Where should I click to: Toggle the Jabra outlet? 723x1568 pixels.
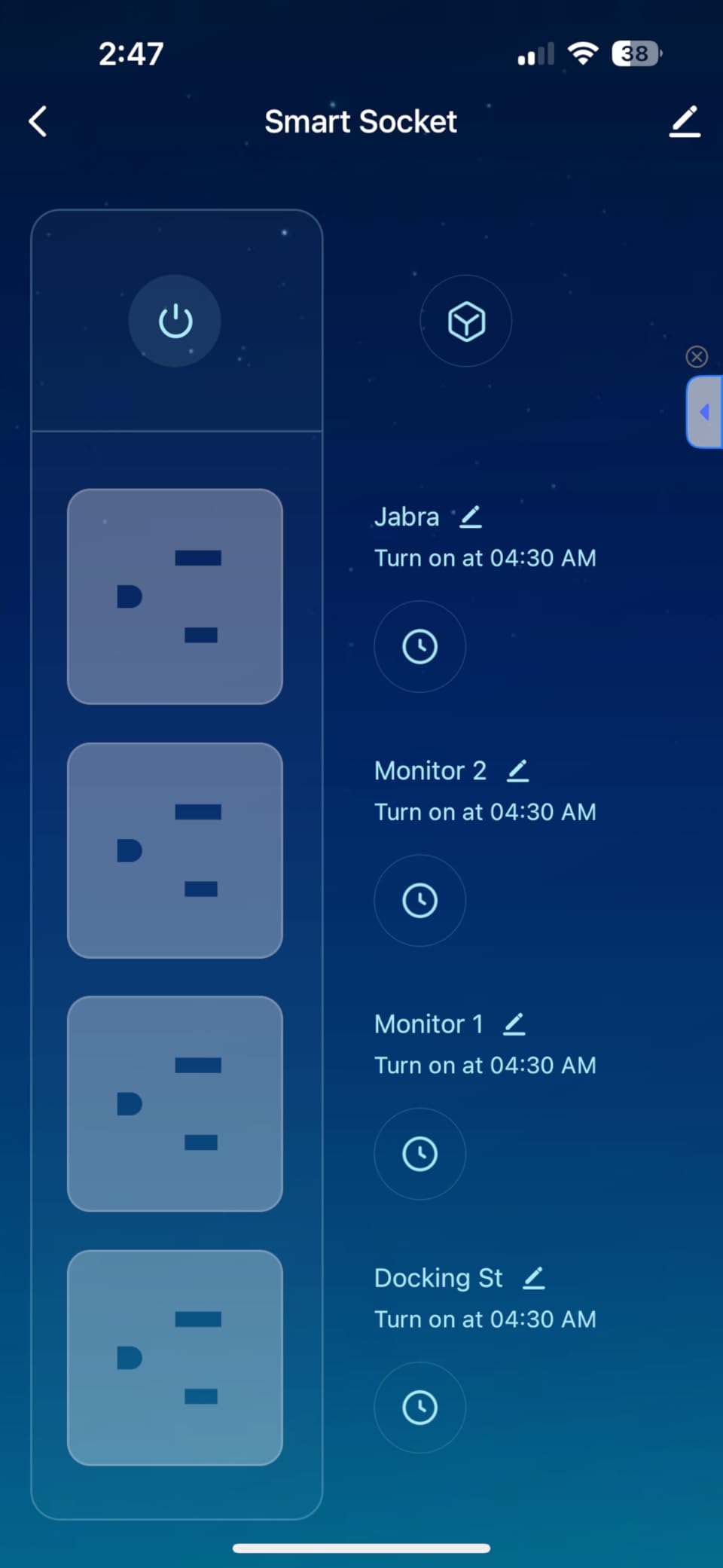click(x=175, y=596)
